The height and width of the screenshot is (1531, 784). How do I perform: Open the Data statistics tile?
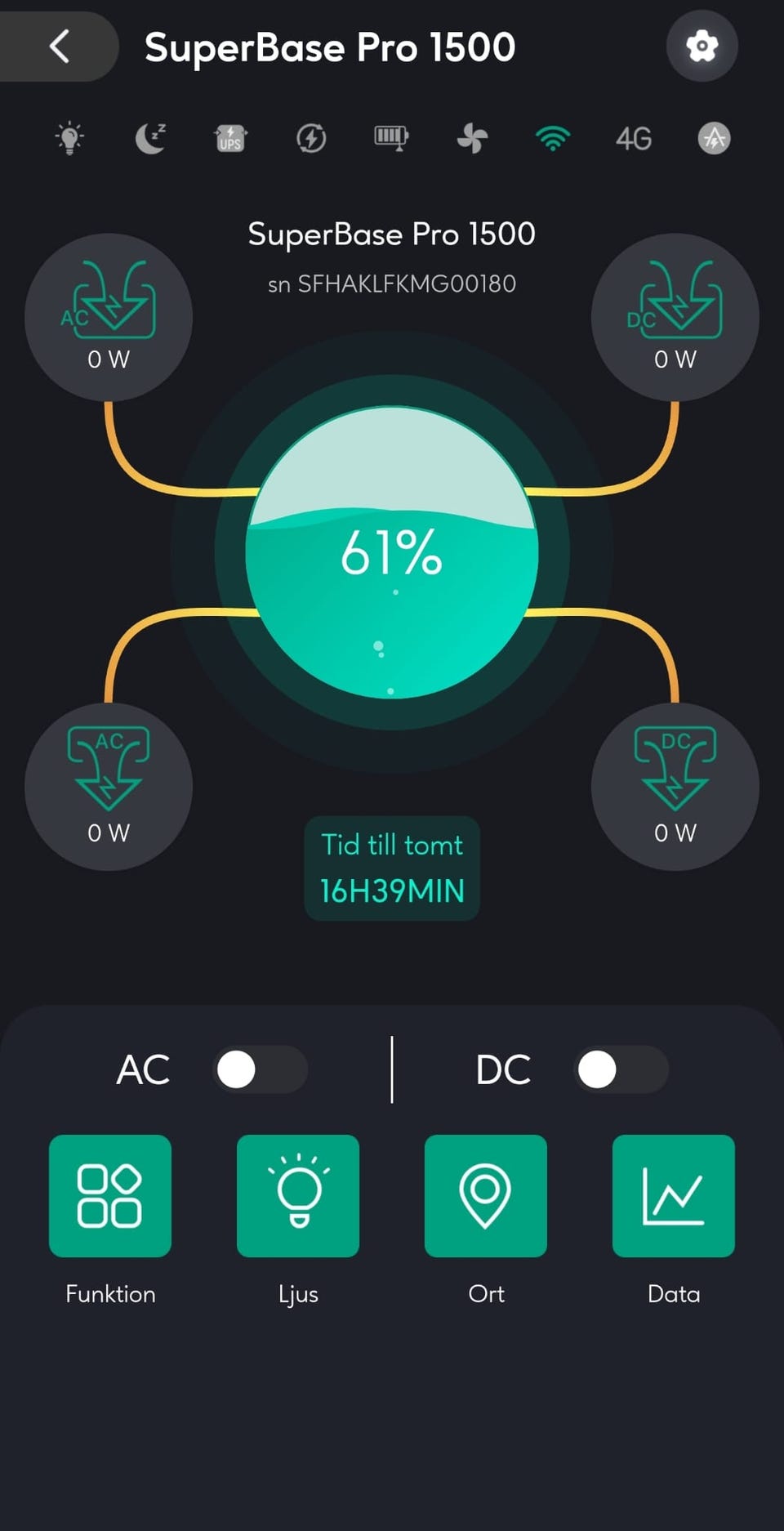pos(674,1195)
